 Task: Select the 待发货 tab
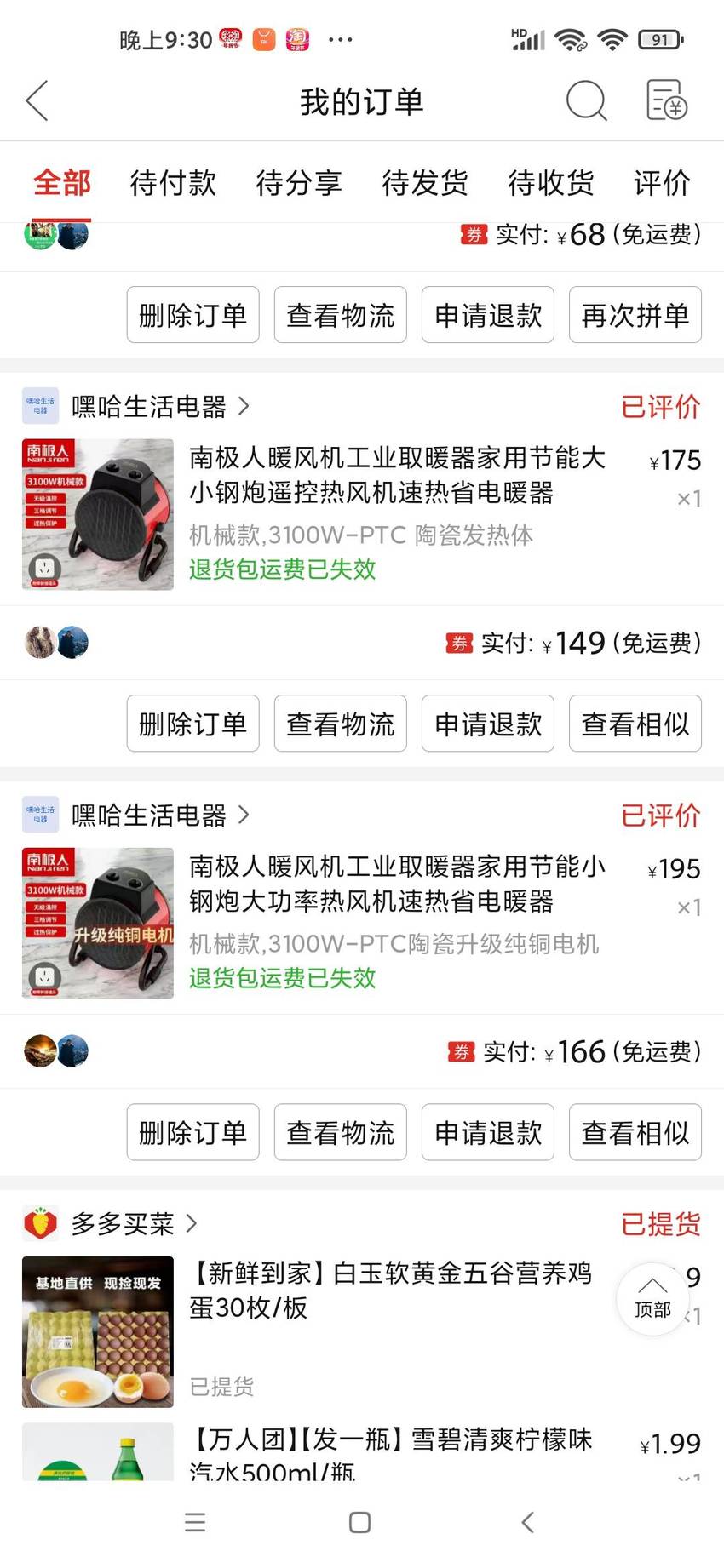(425, 182)
